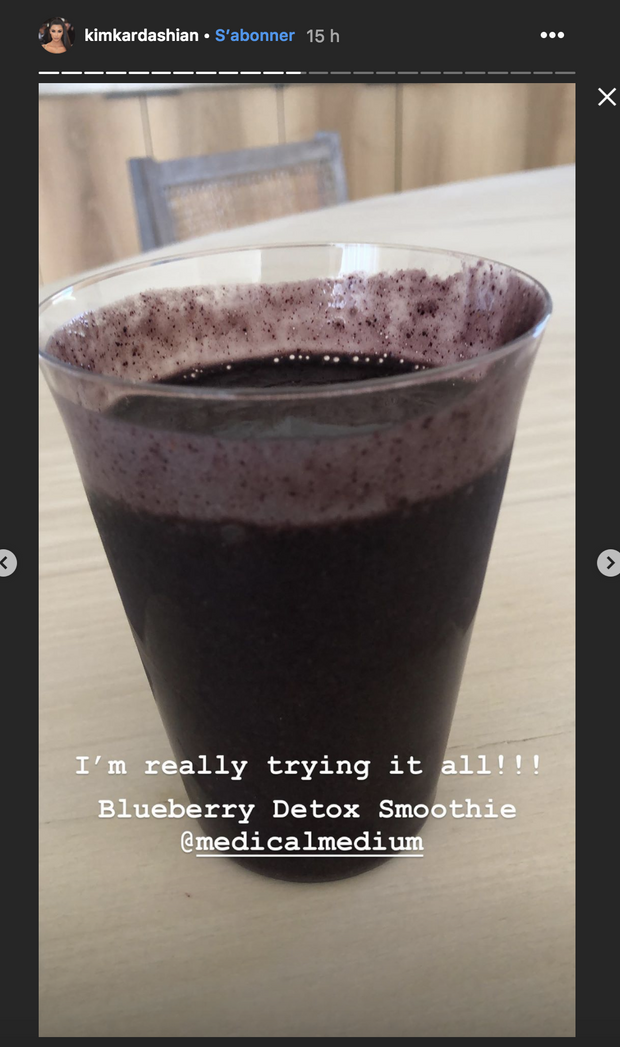
Task: Go to the previous story
Action: (x=6, y=563)
